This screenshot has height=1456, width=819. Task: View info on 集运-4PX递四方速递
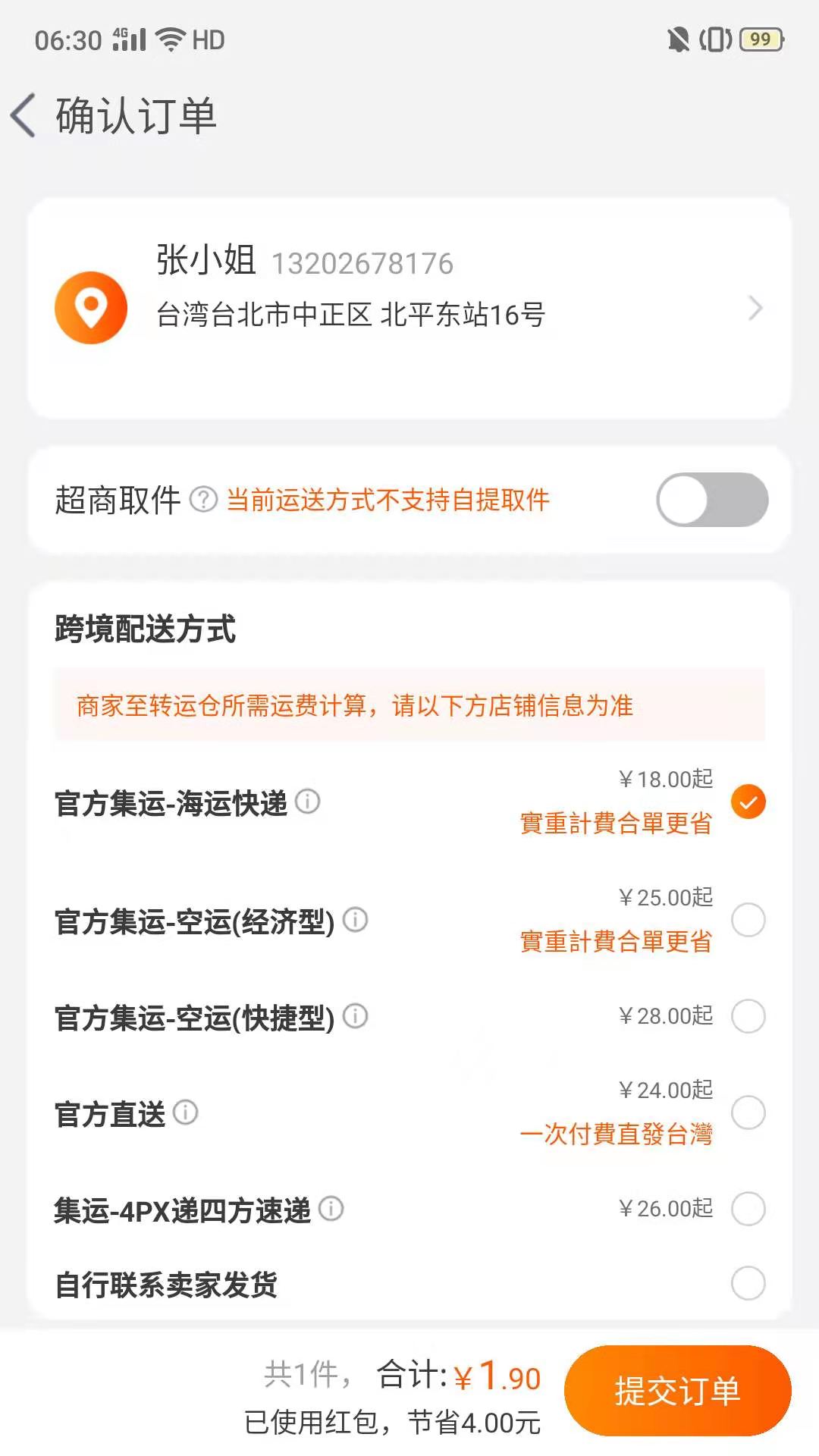[331, 1208]
